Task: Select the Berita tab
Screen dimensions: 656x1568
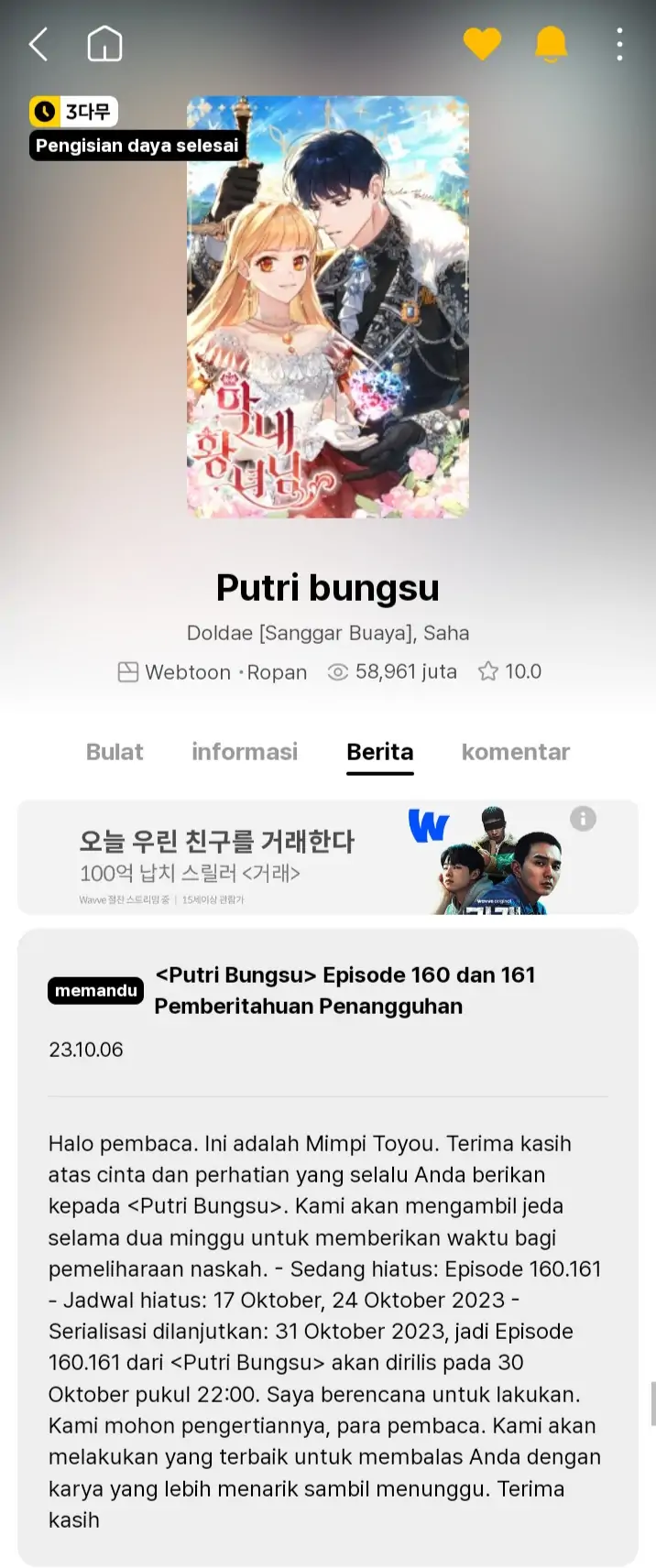Action: 379,752
